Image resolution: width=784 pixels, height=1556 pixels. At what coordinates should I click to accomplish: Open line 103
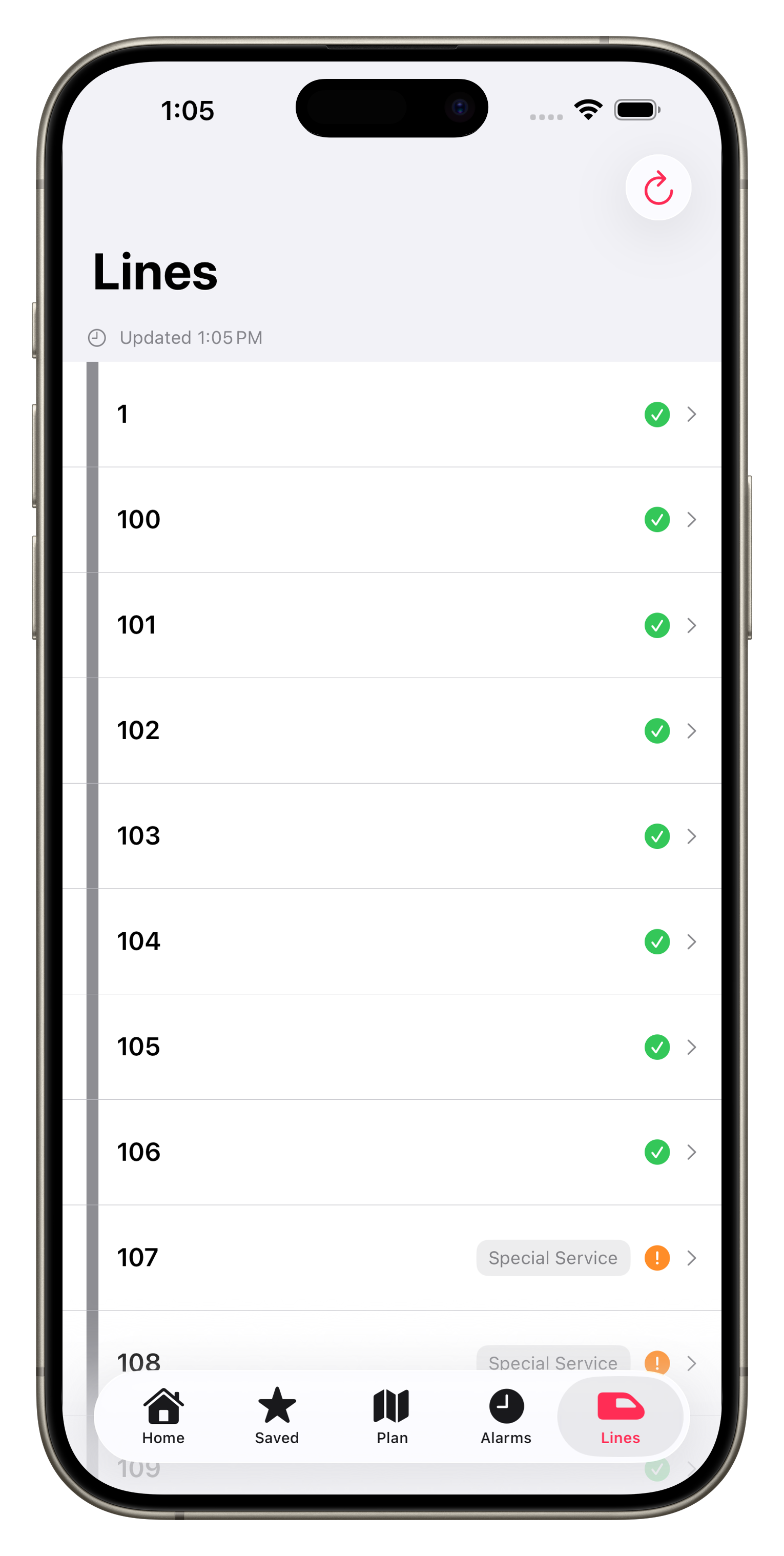tap(393, 836)
